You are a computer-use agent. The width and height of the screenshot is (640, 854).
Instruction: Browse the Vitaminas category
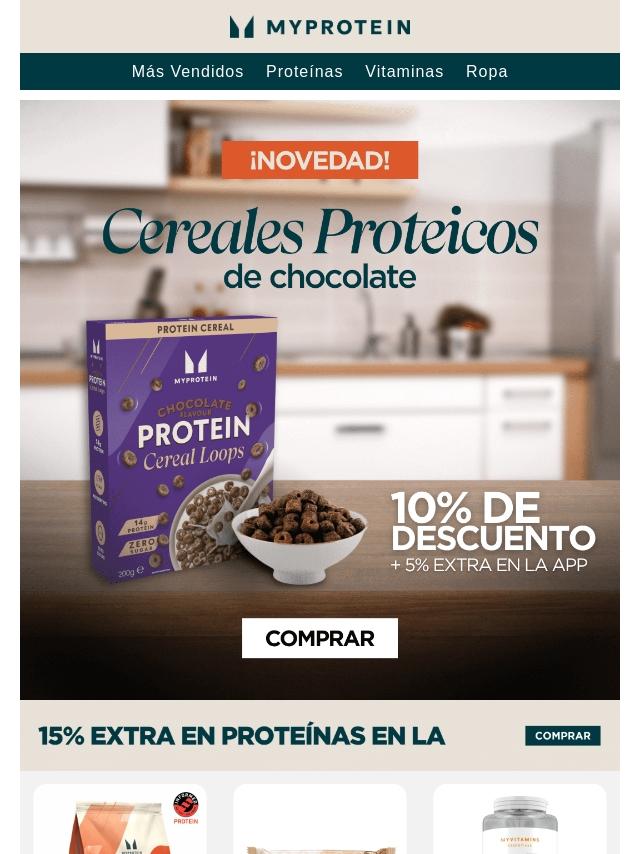pos(404,72)
